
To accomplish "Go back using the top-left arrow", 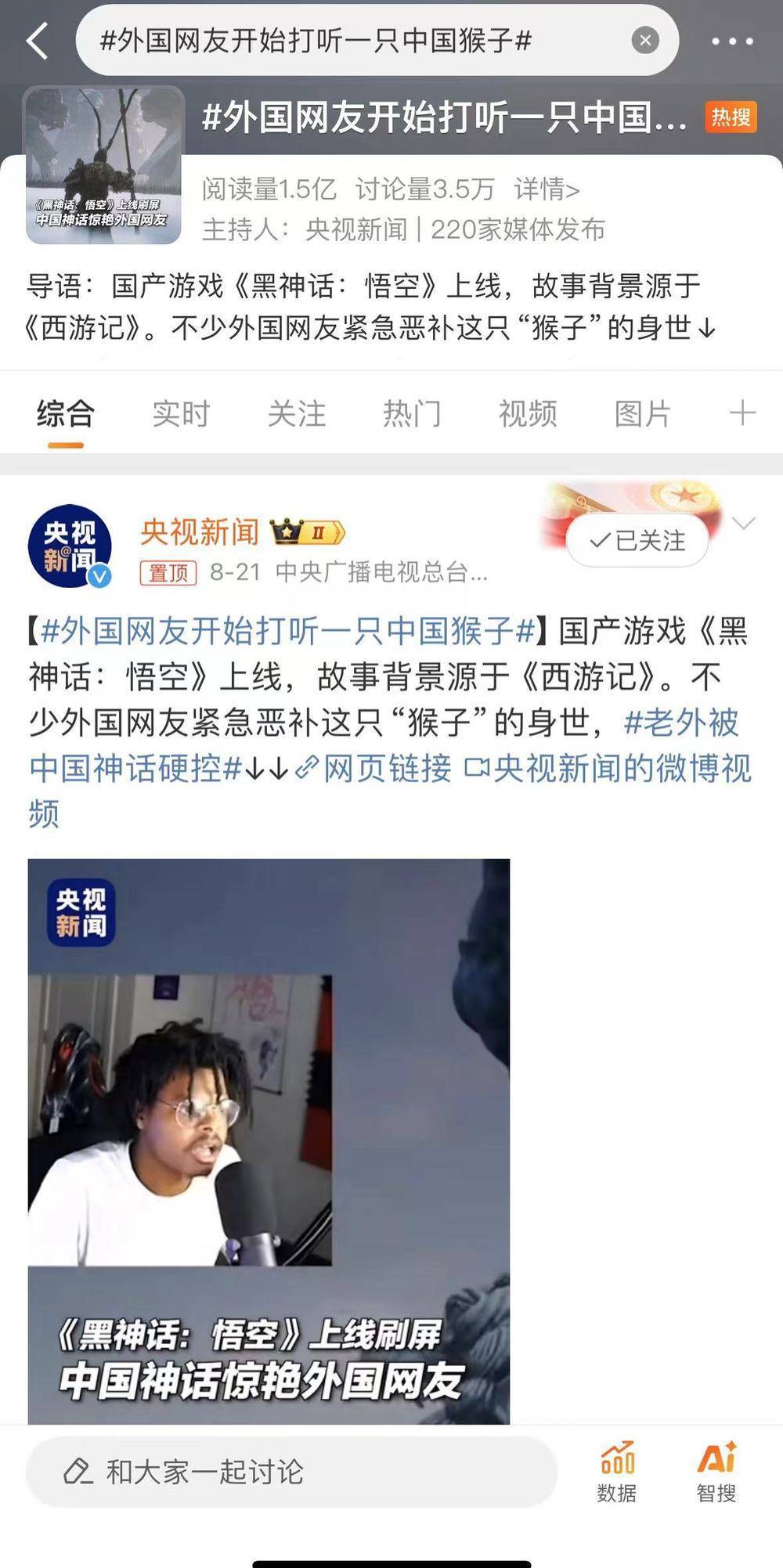I will pos(37,41).
